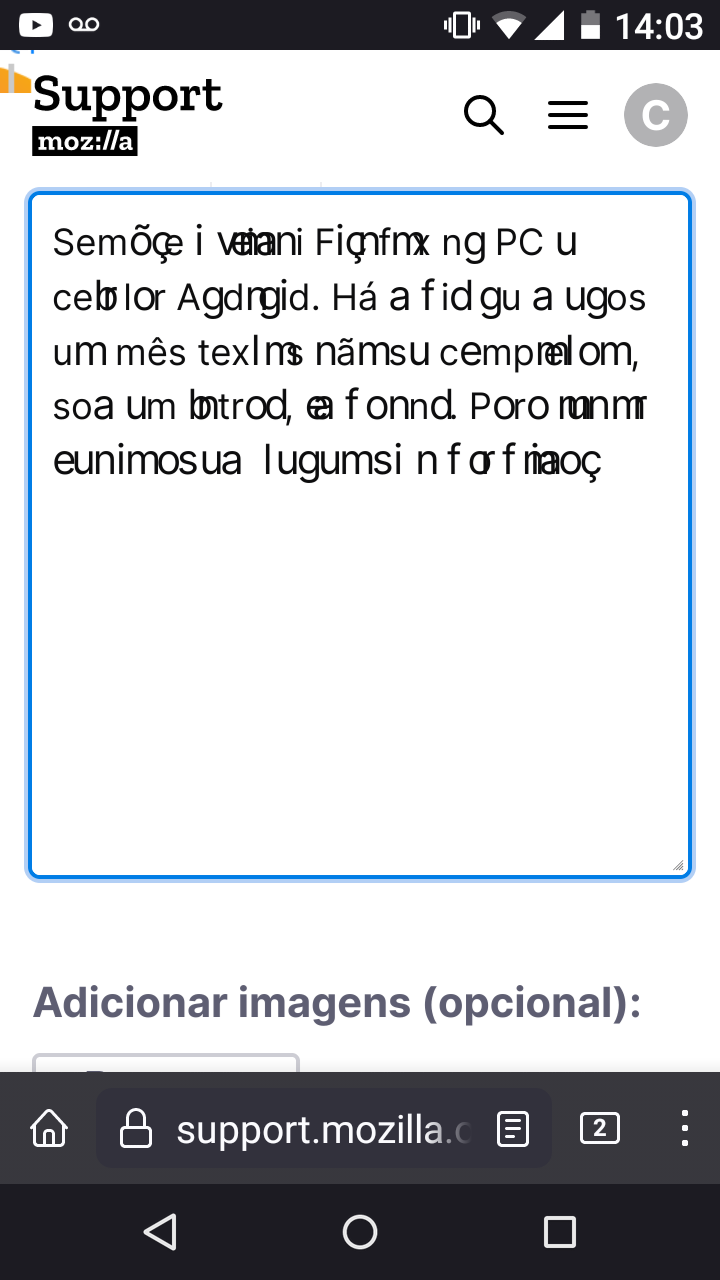Go to the browser home page
This screenshot has height=1280, width=720.
pyautogui.click(x=49, y=1129)
